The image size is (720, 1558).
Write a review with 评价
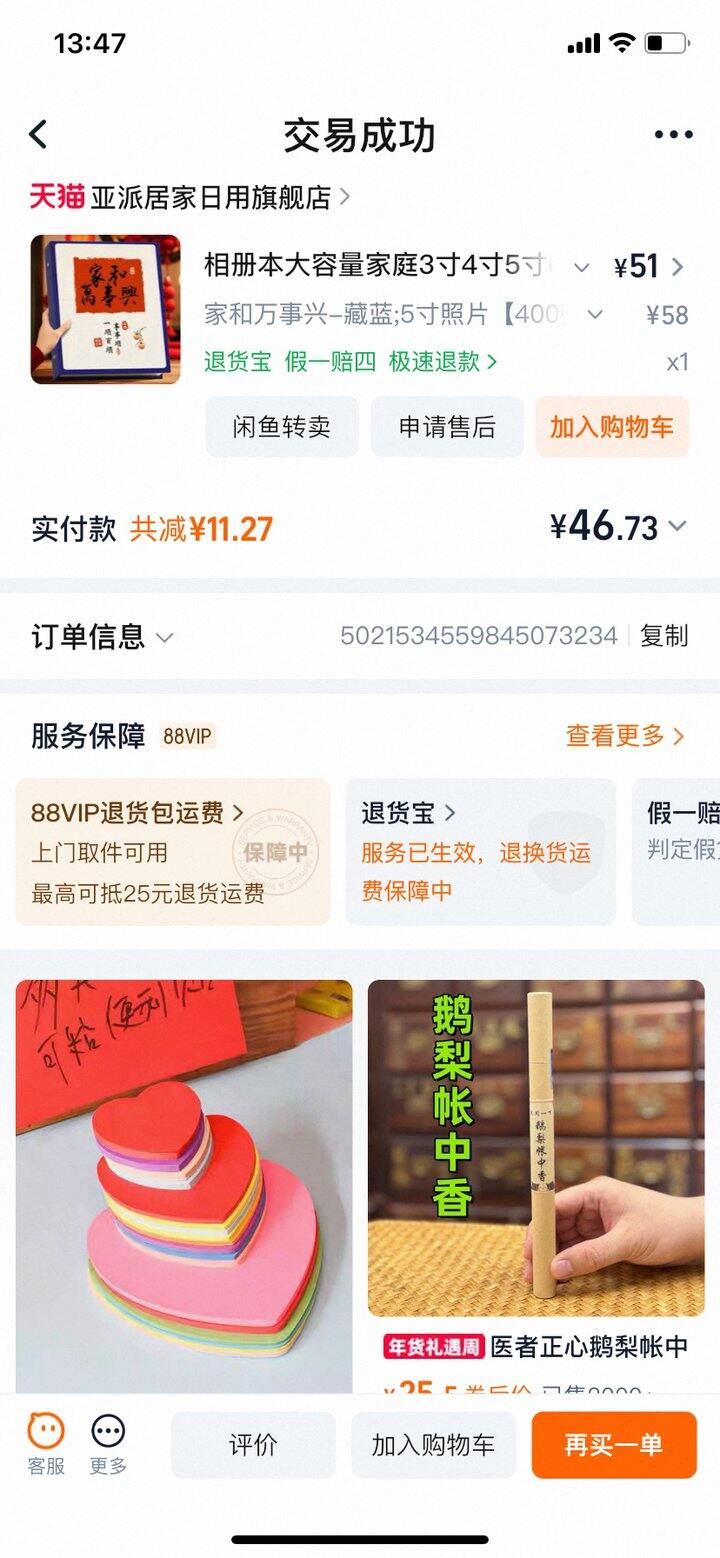point(253,1445)
